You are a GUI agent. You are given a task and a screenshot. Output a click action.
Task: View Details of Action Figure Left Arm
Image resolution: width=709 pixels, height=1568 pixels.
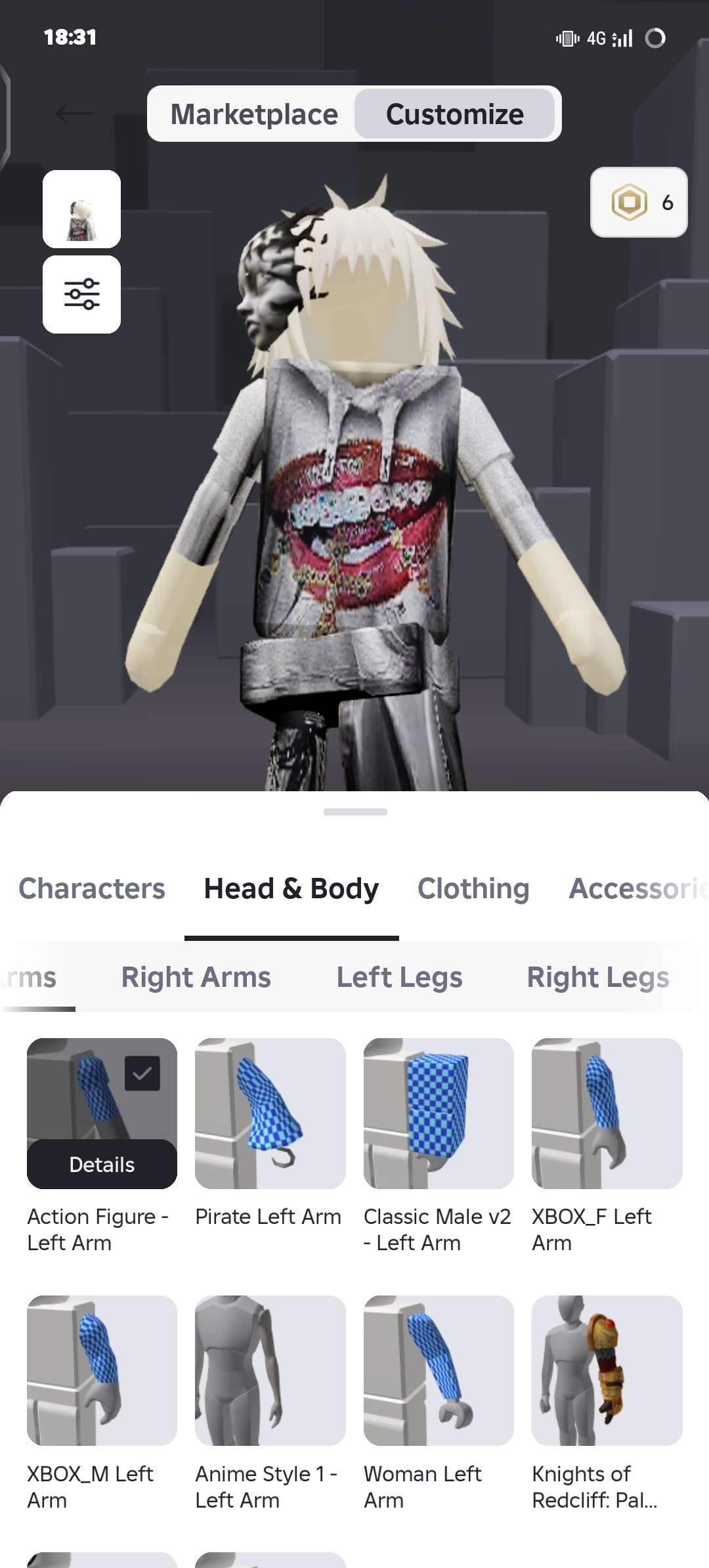[102, 1164]
